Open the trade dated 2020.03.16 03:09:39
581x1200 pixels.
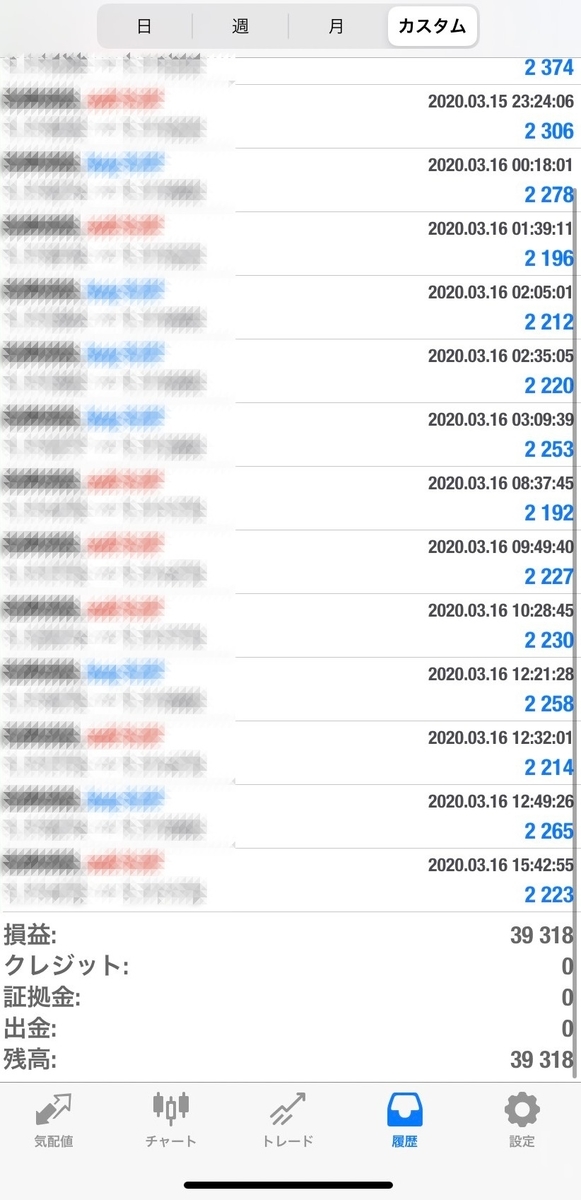pyautogui.click(x=290, y=434)
